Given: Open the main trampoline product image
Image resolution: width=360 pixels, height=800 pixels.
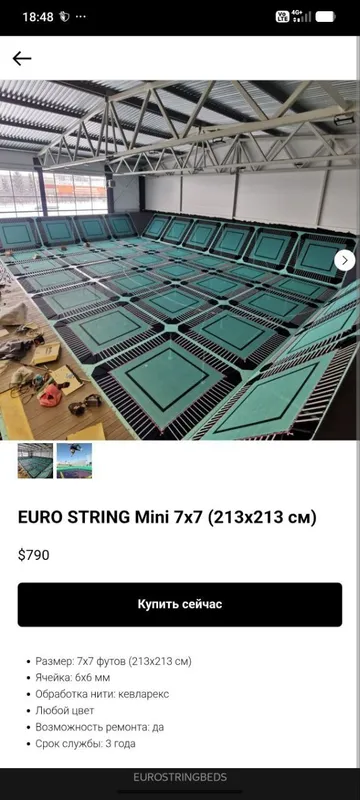Looking at the screenshot, I should [180, 260].
